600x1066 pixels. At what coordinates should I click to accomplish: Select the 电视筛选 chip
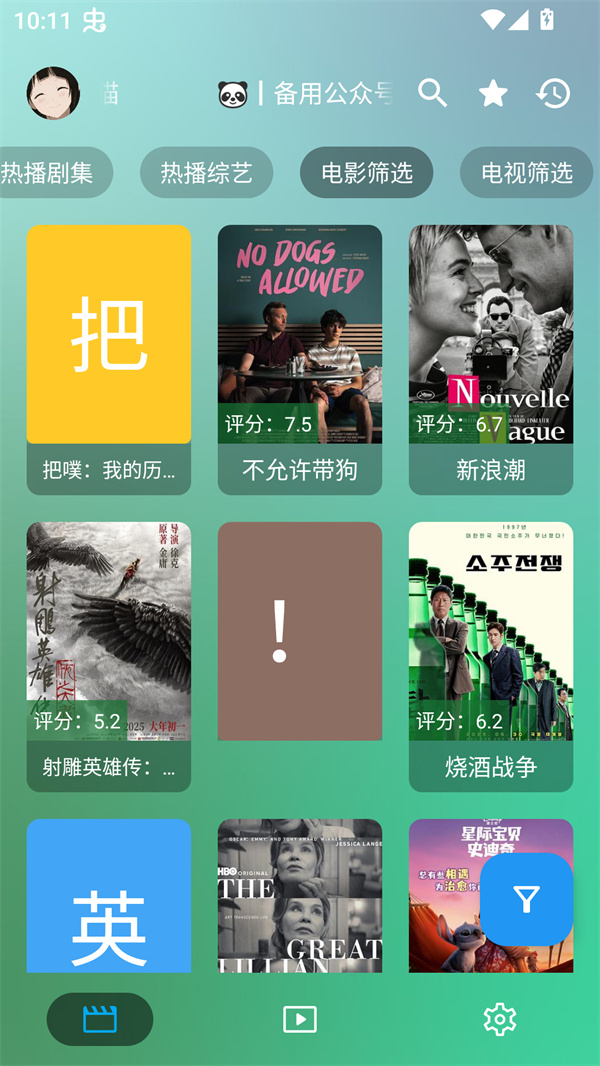[526, 173]
